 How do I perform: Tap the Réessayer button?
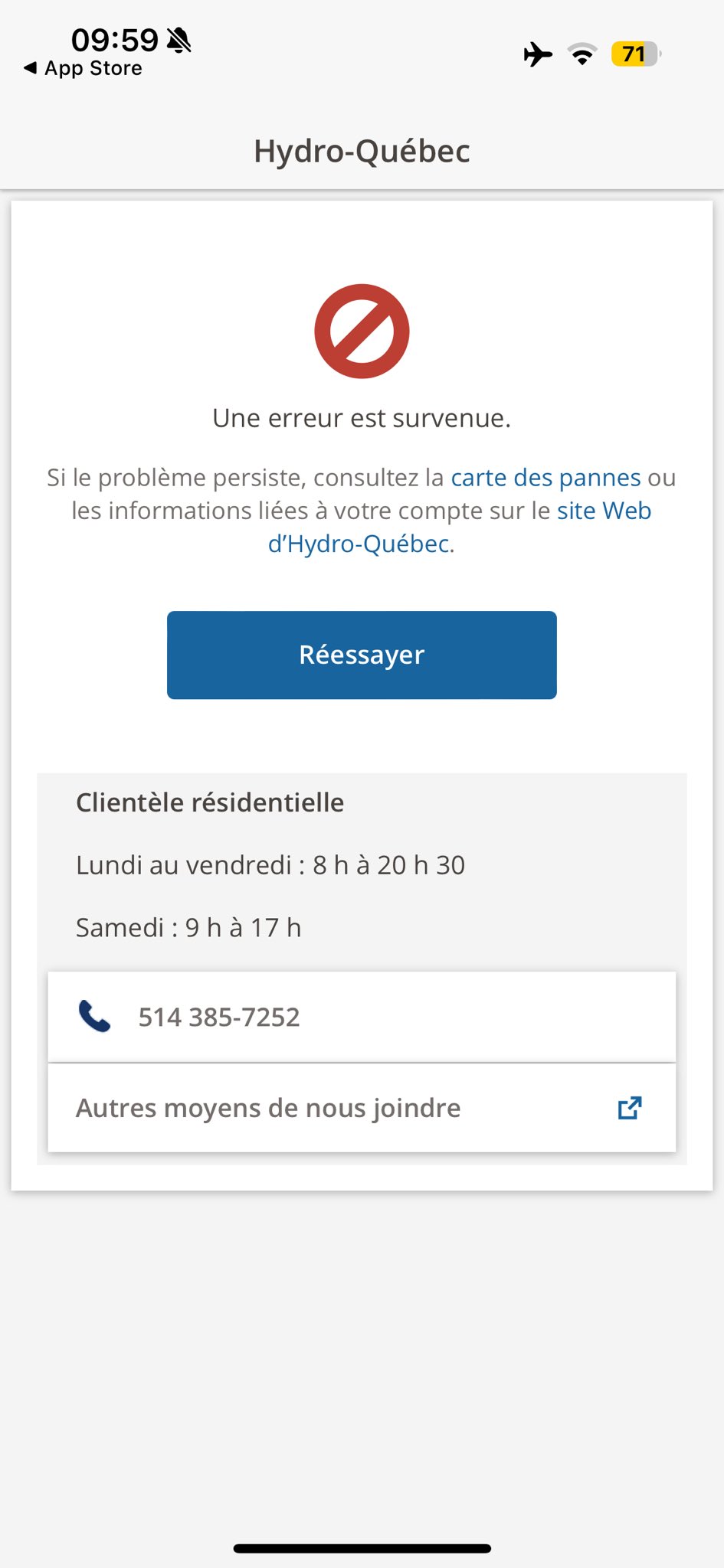pyautogui.click(x=362, y=655)
